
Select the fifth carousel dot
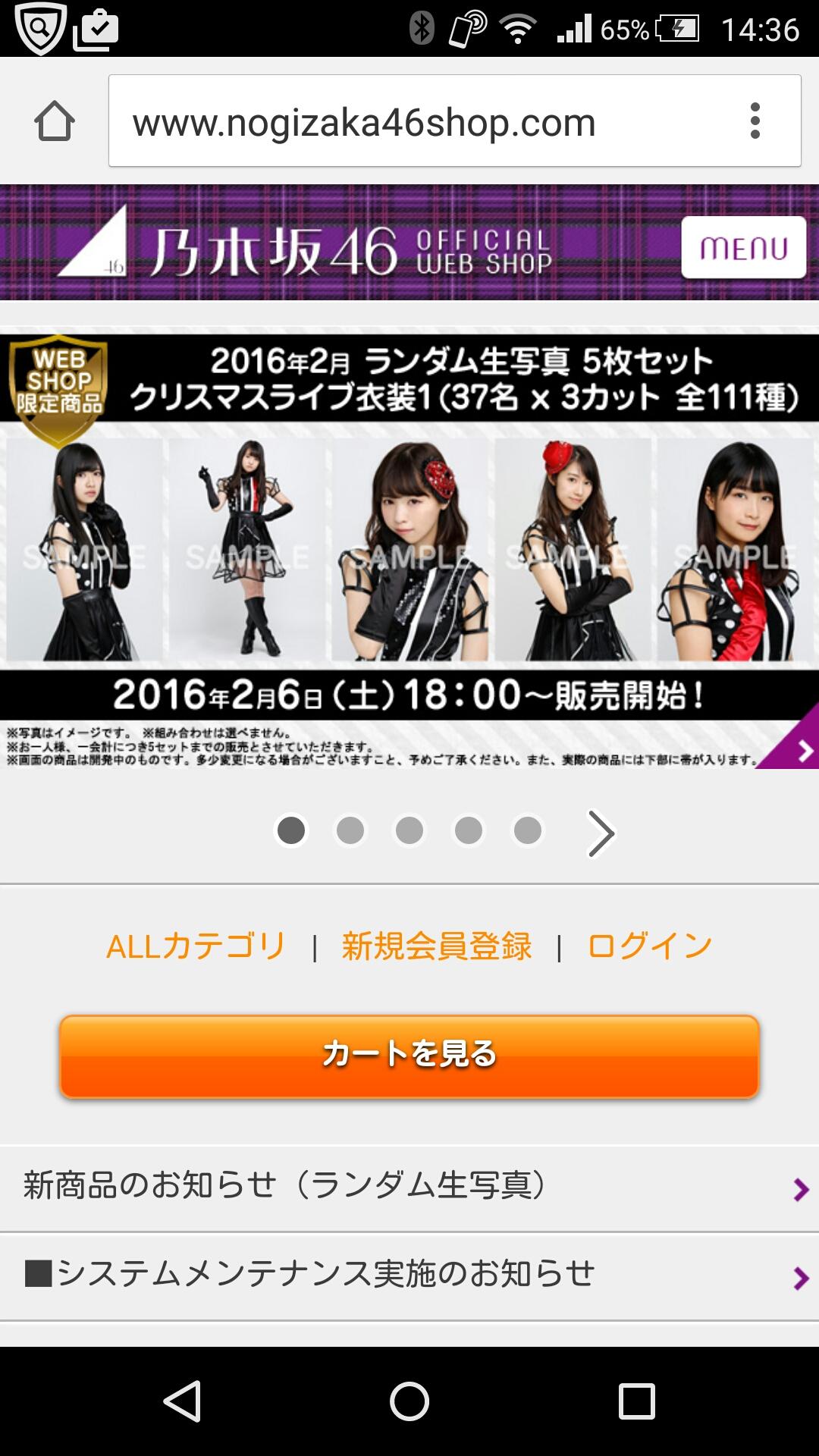(528, 830)
